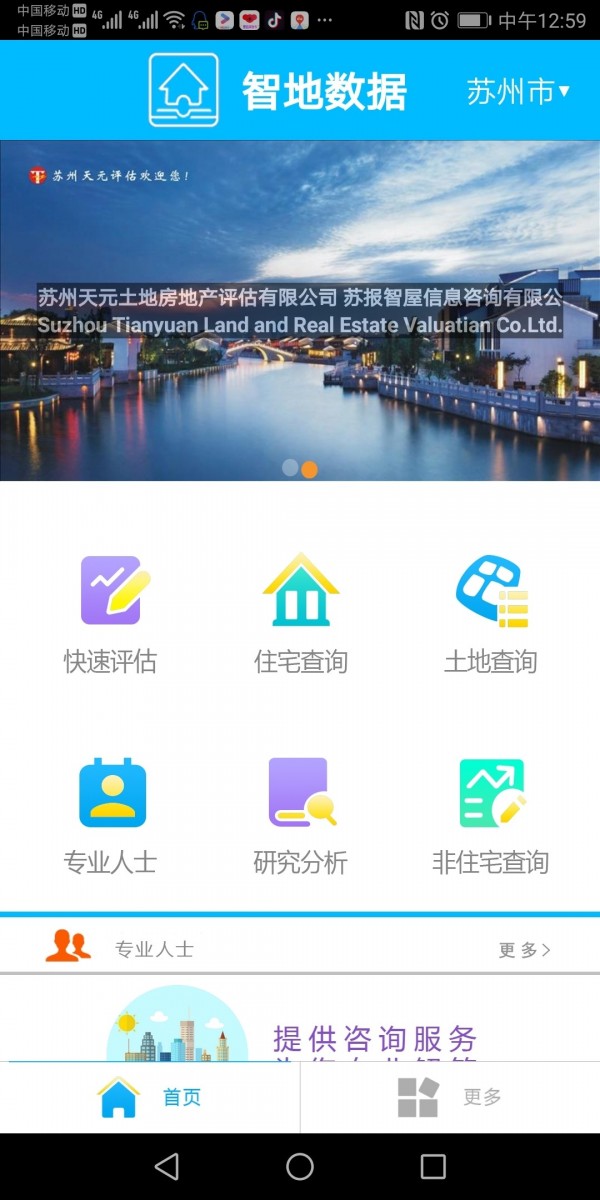Go to the system home screen

pyautogui.click(x=300, y=1166)
